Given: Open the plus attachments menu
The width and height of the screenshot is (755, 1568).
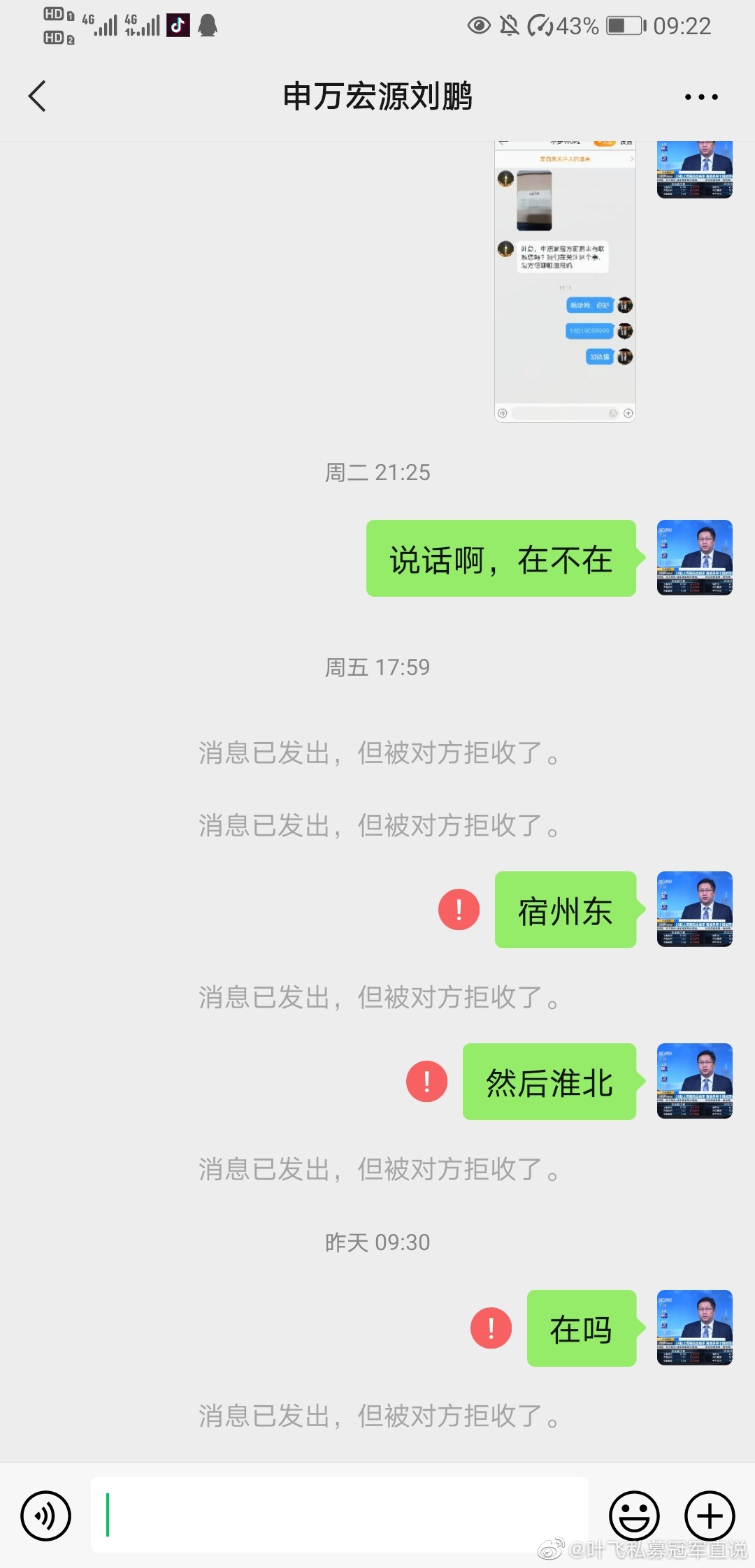Looking at the screenshot, I should click(x=709, y=1516).
